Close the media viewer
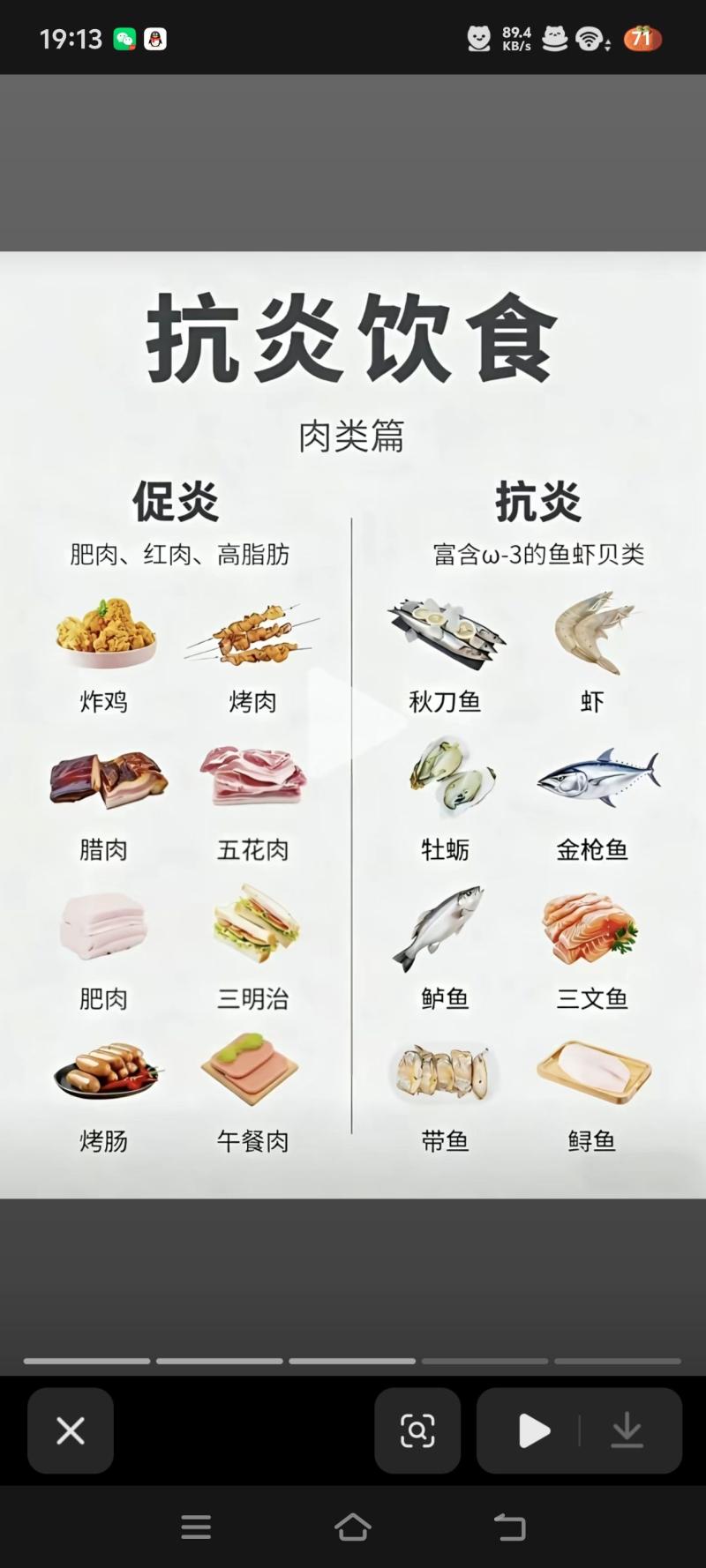Viewport: 706px width, 1568px height. (x=71, y=1430)
